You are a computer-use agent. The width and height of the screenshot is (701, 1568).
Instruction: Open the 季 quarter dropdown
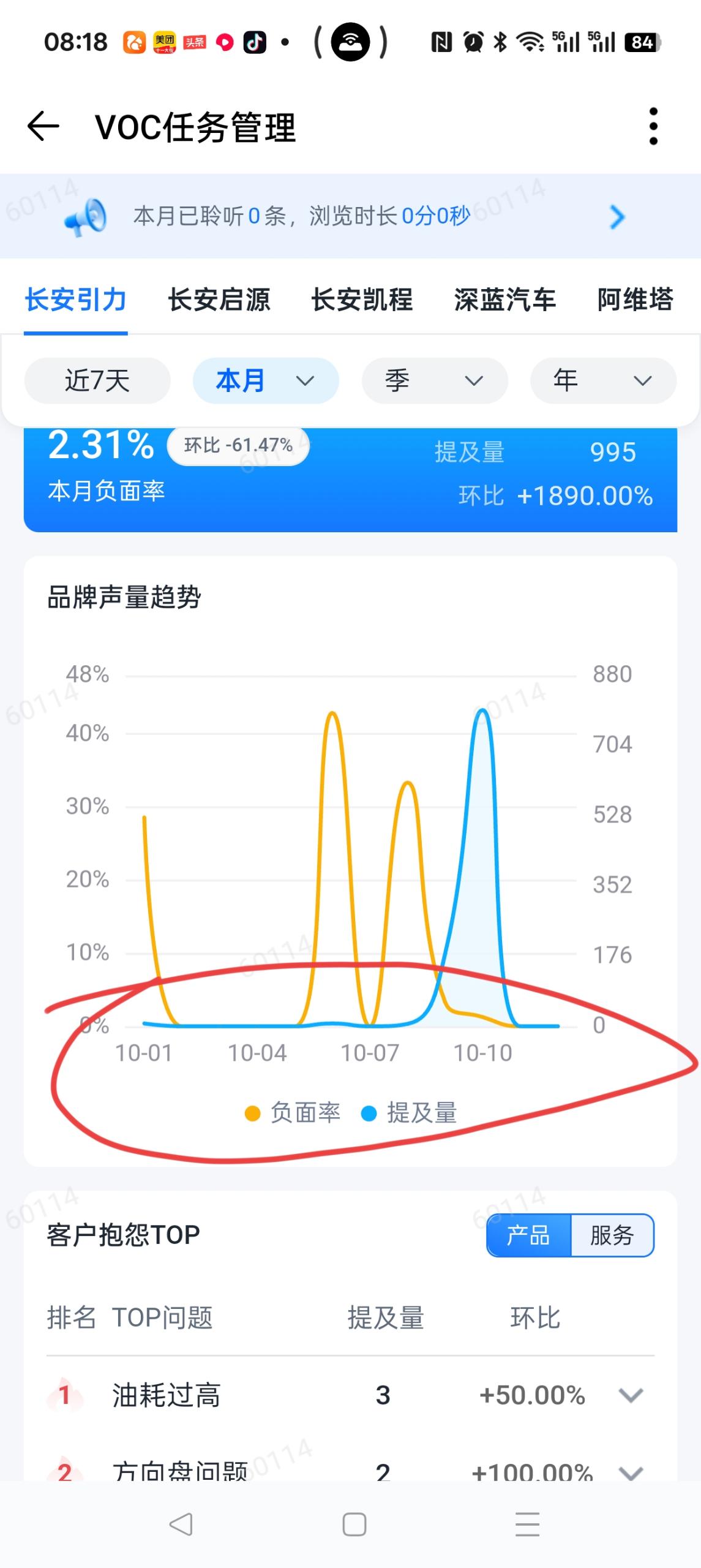click(x=435, y=380)
